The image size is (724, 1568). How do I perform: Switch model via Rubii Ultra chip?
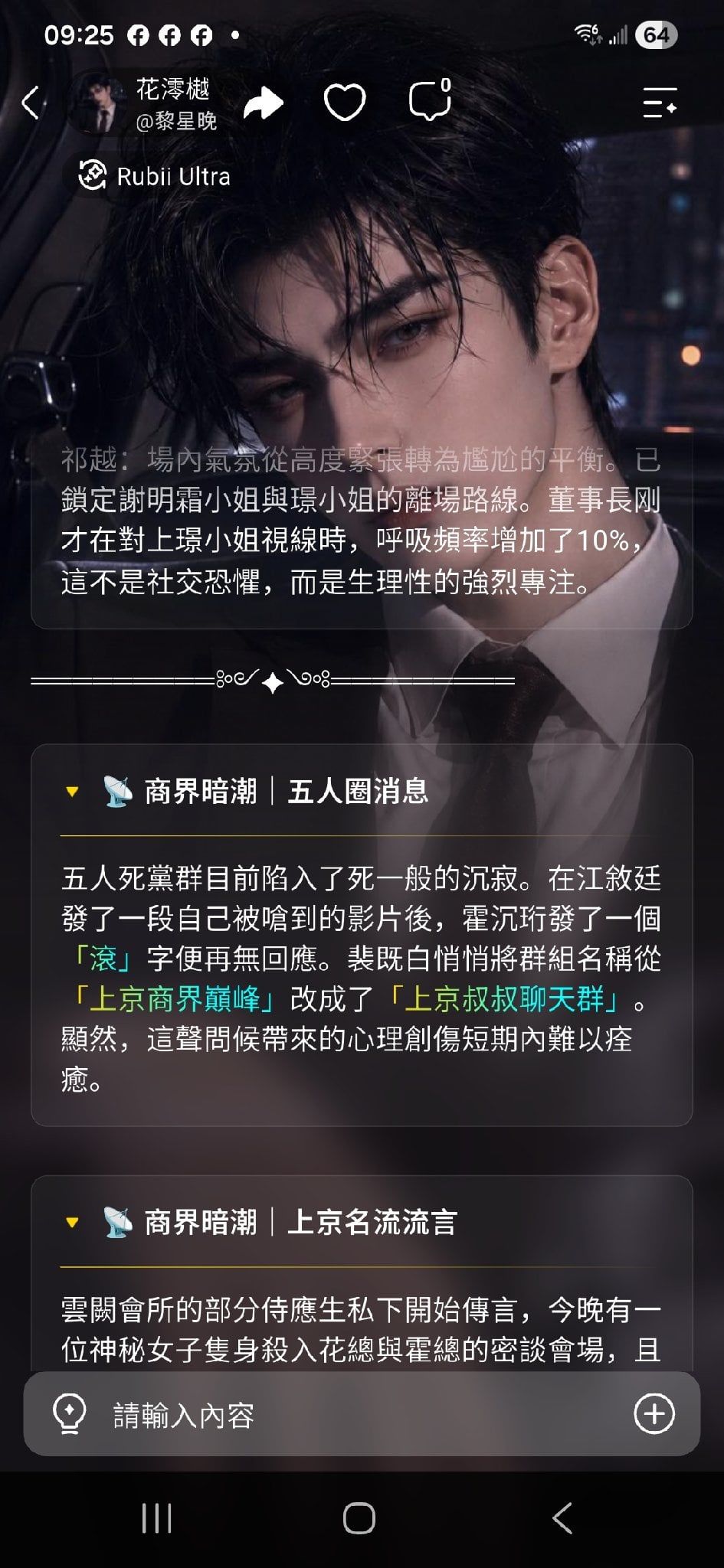(154, 176)
